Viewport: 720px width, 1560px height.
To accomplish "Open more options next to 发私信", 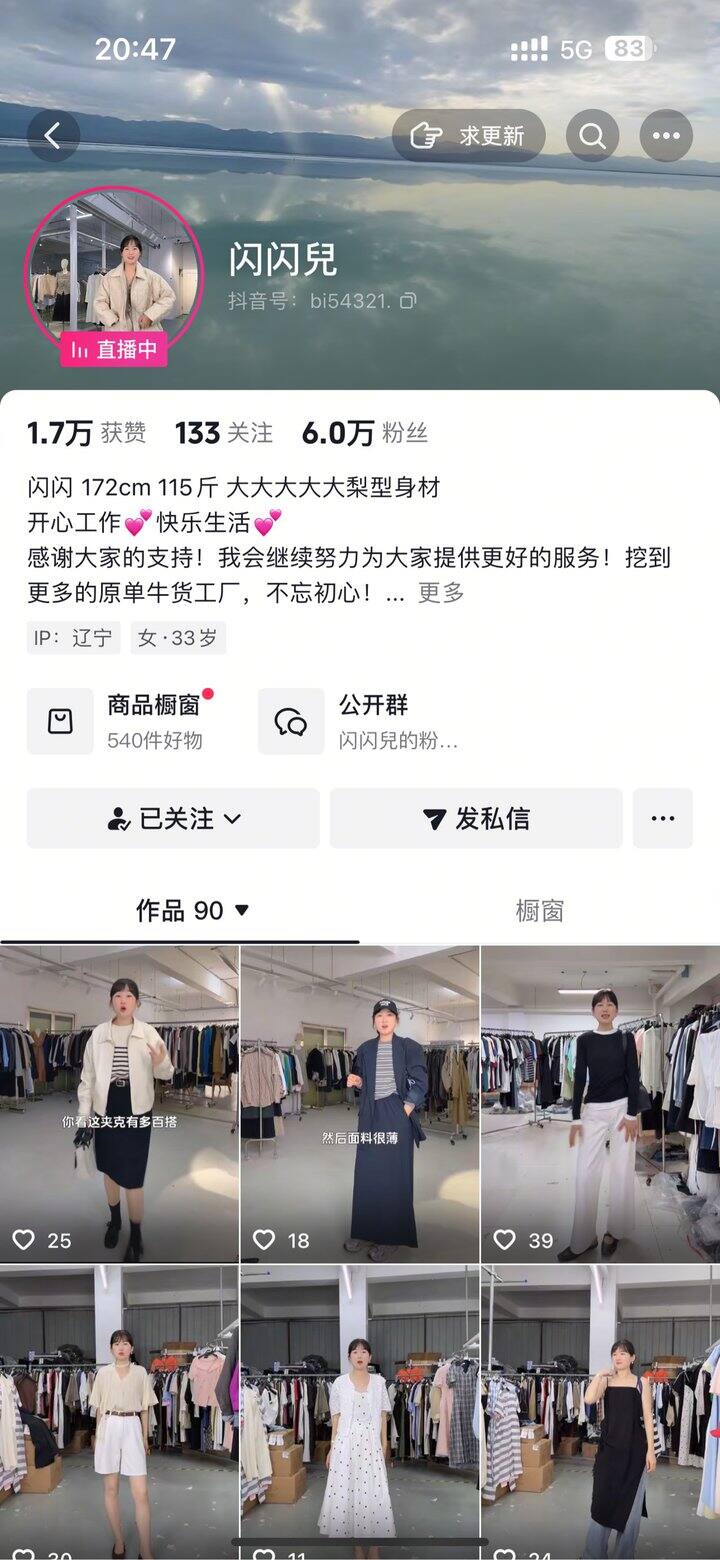I will [662, 819].
